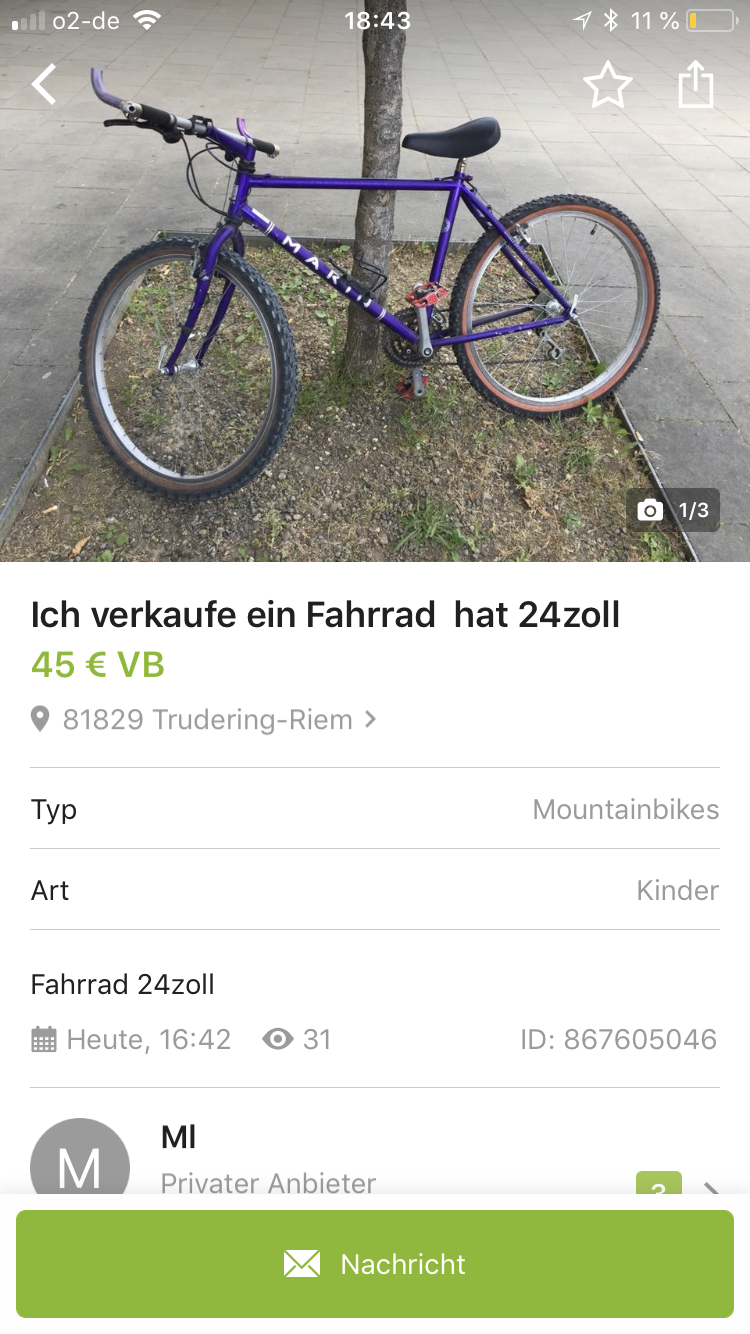Share this bicycle listing

[x=696, y=86]
